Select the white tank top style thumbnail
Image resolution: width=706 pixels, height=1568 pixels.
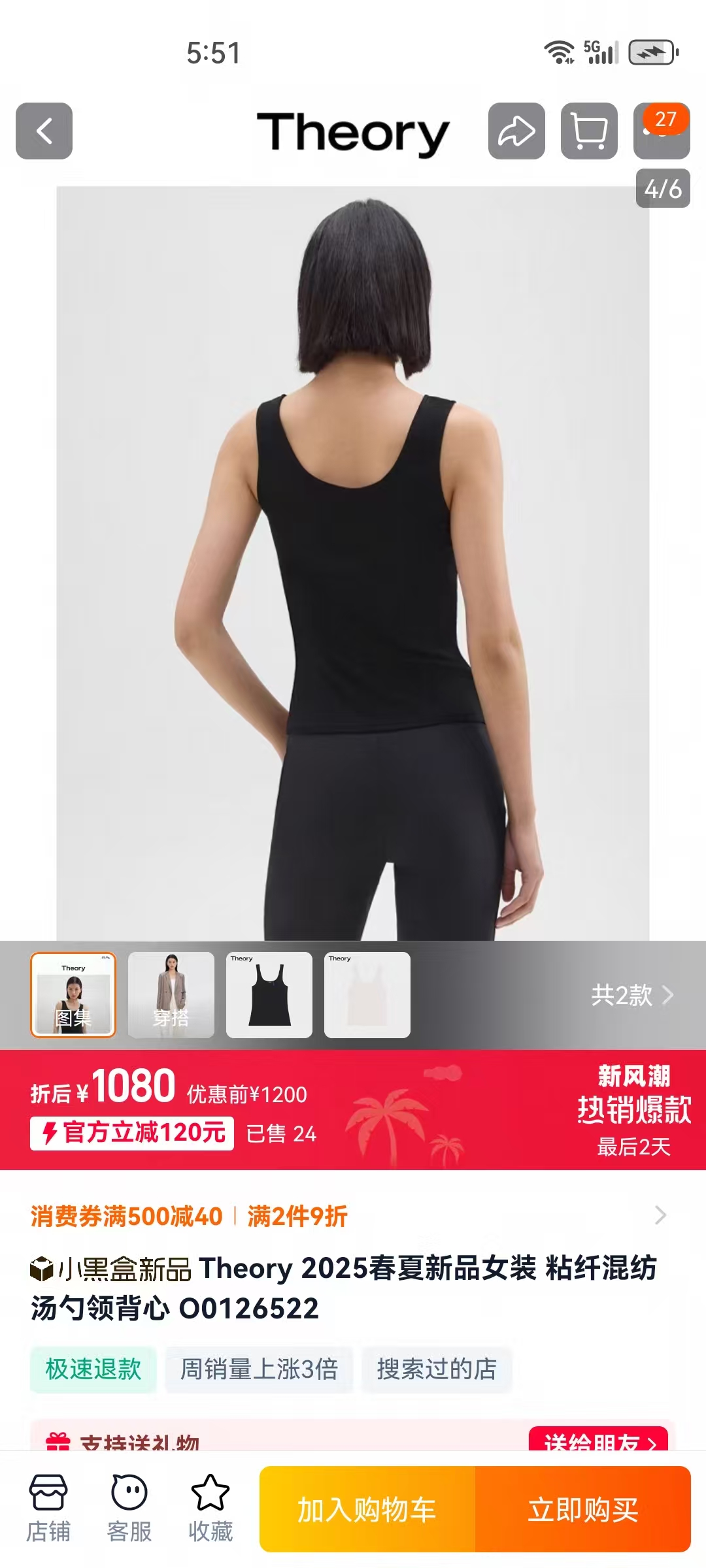(367, 994)
